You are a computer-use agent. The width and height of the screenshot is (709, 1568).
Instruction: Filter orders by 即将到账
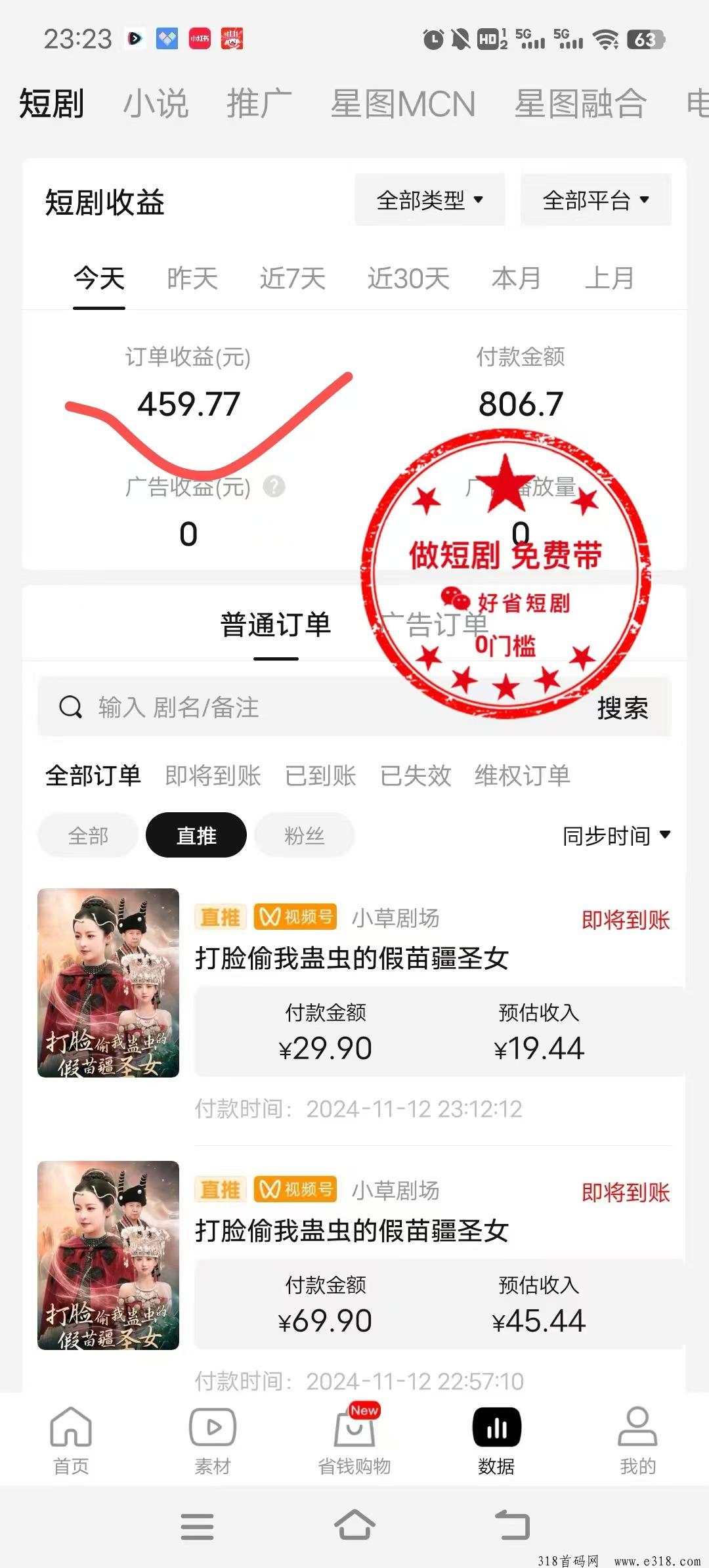click(213, 775)
